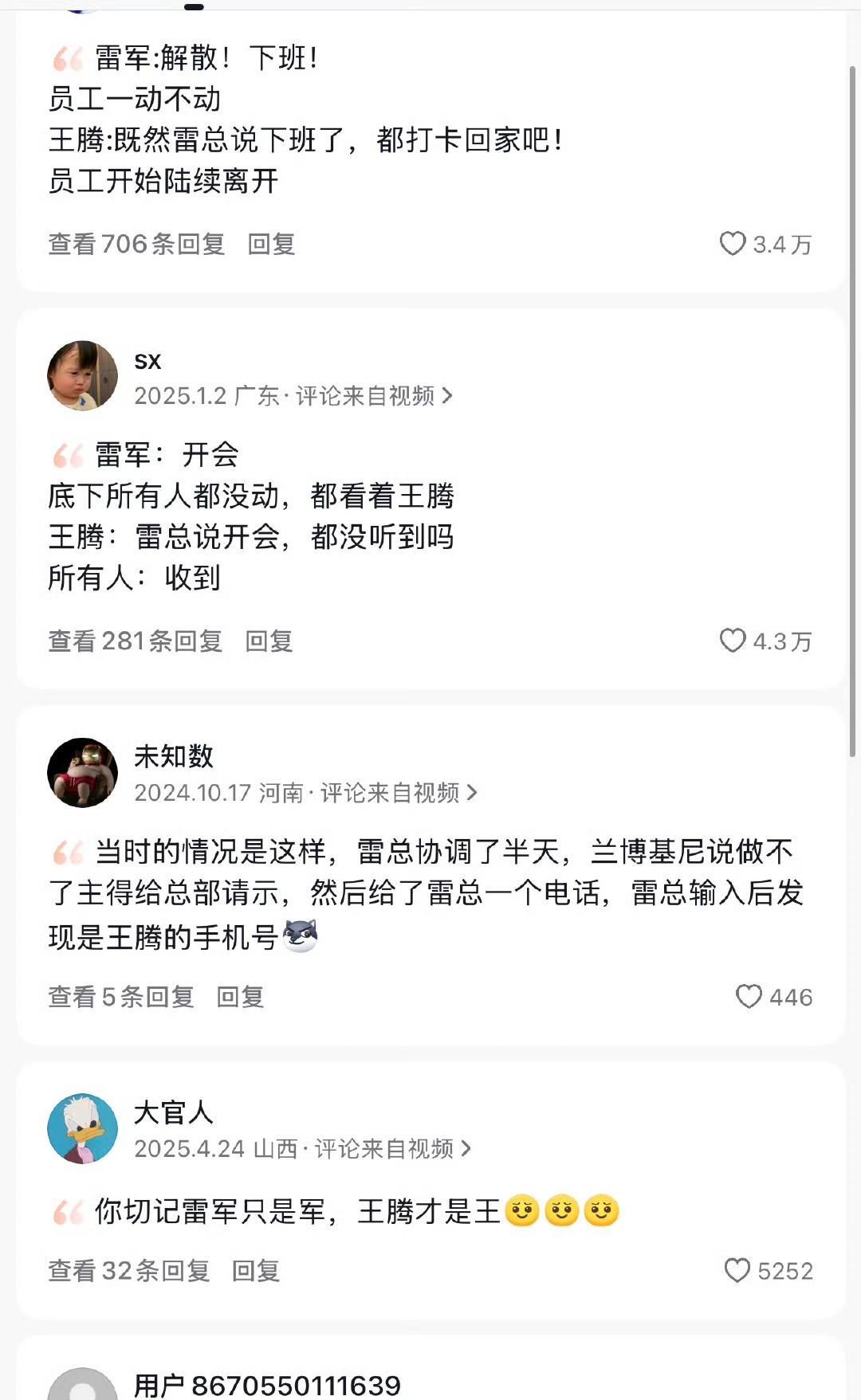
Task: Open 未知数's profile avatar
Action: tap(82, 773)
